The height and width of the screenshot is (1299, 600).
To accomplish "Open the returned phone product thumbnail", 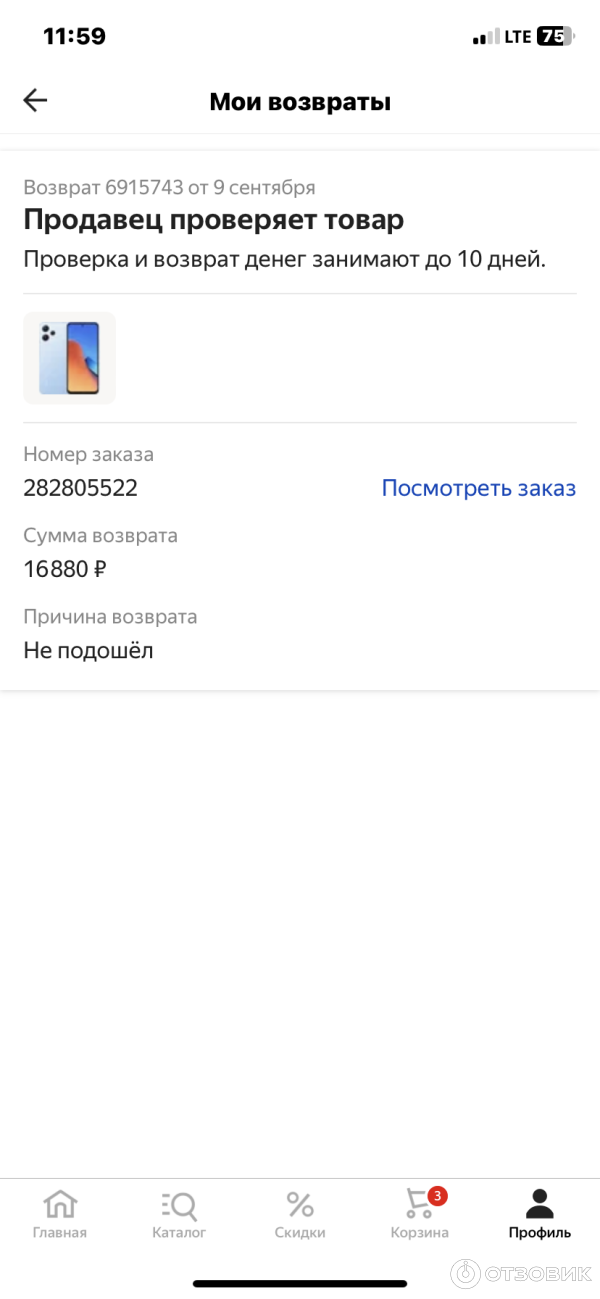I will point(69,358).
